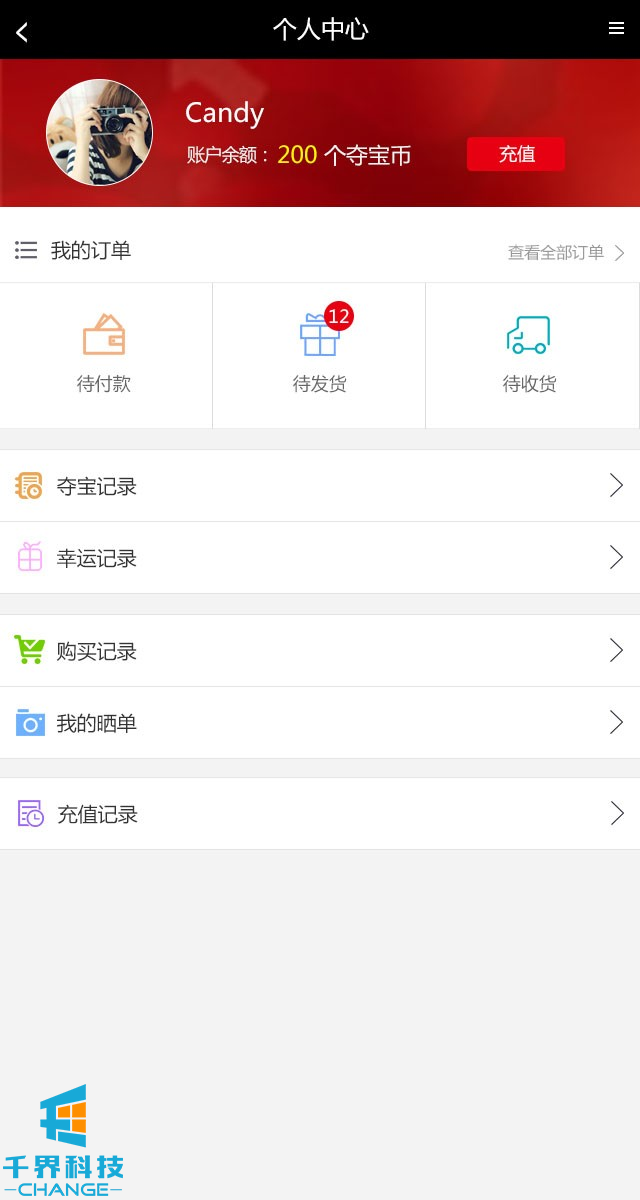
Task: Open the 充值记录 recharge history
Action: pos(320,814)
